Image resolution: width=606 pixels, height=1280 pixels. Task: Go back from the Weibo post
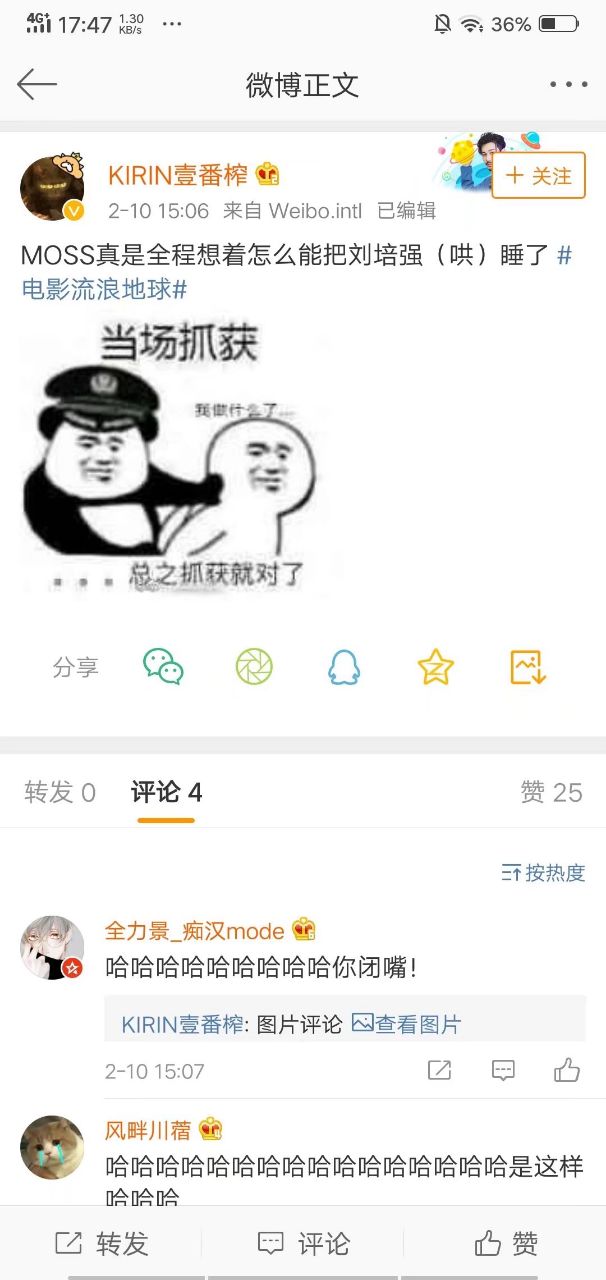point(37,85)
